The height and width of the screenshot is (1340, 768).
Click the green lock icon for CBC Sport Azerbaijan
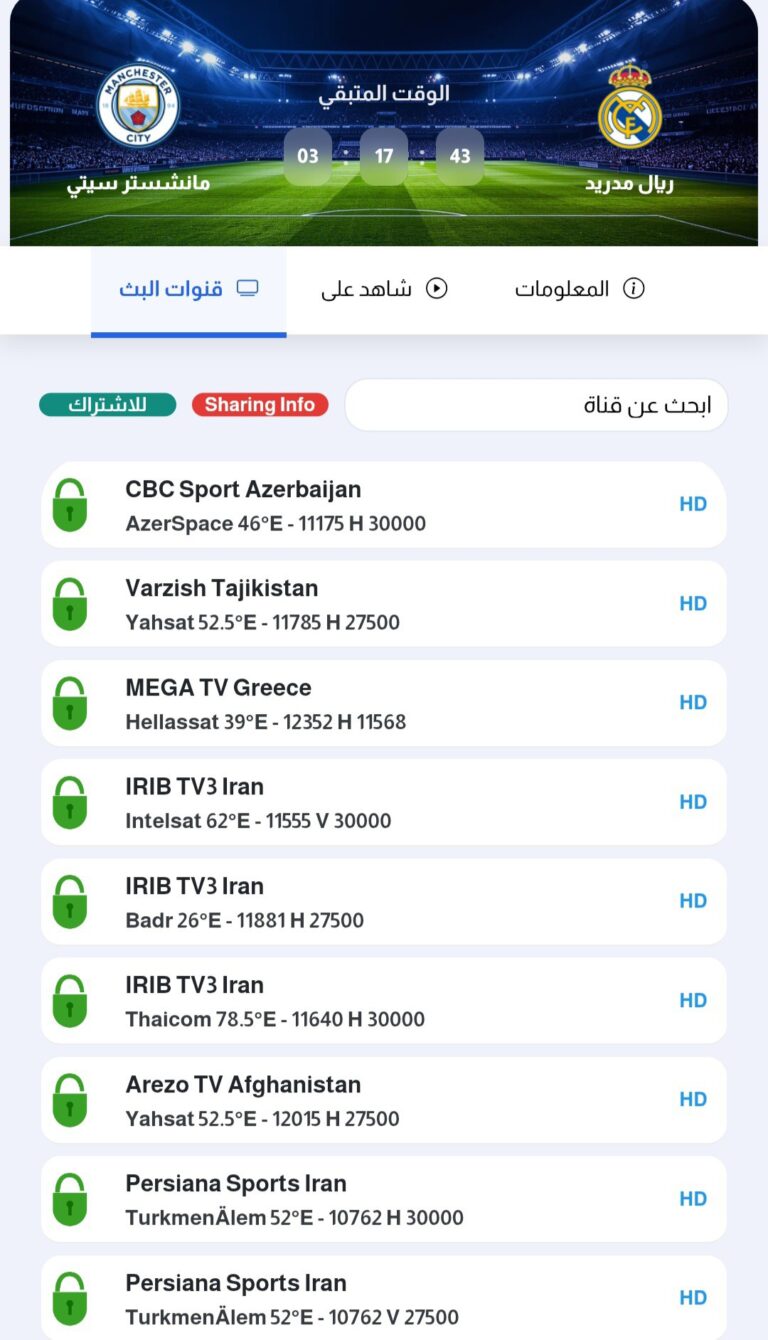pos(70,504)
